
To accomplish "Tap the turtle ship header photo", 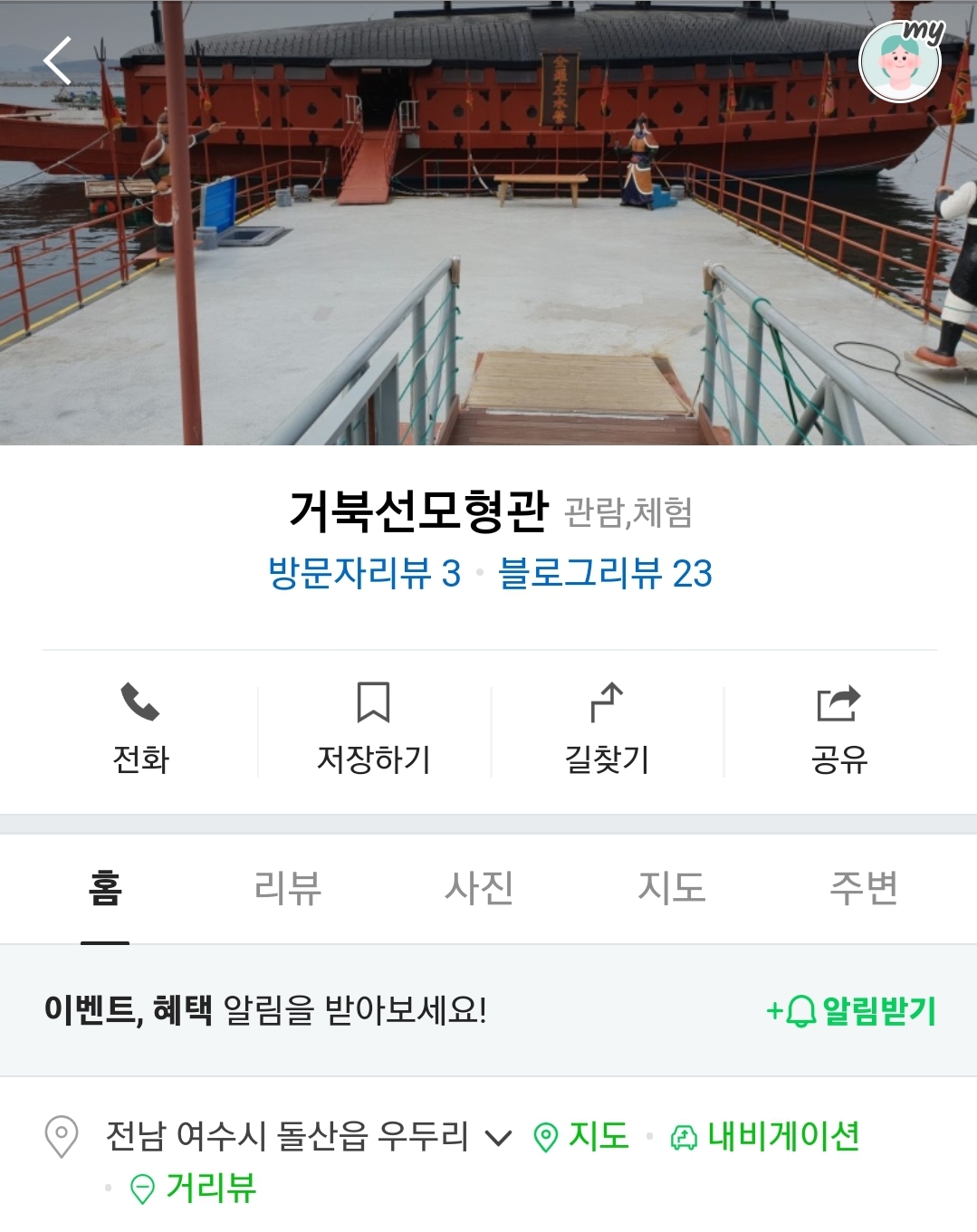I will click(x=489, y=226).
